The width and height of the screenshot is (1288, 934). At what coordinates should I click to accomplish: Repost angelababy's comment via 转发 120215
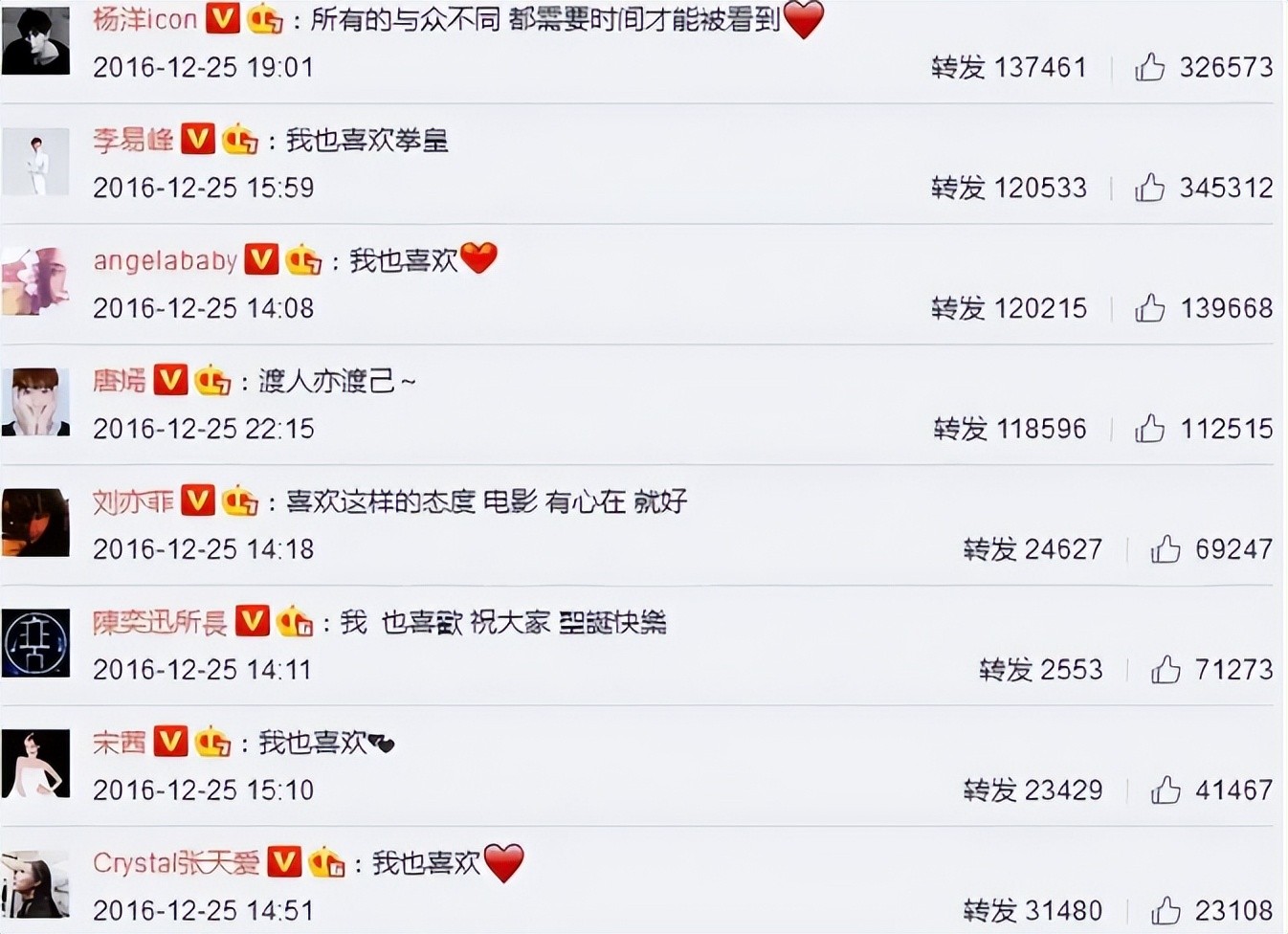(x=1009, y=308)
